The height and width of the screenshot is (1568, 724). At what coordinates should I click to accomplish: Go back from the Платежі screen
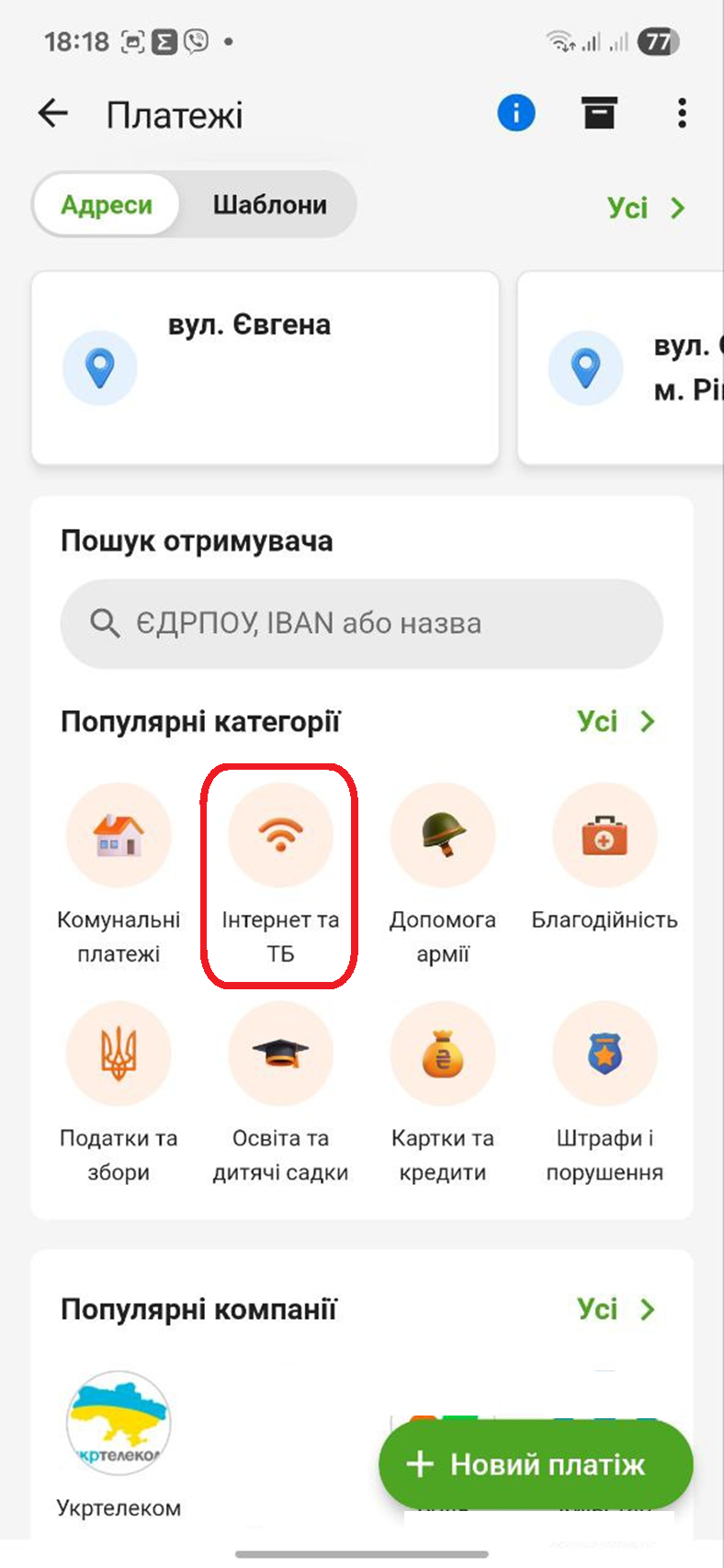(53, 114)
